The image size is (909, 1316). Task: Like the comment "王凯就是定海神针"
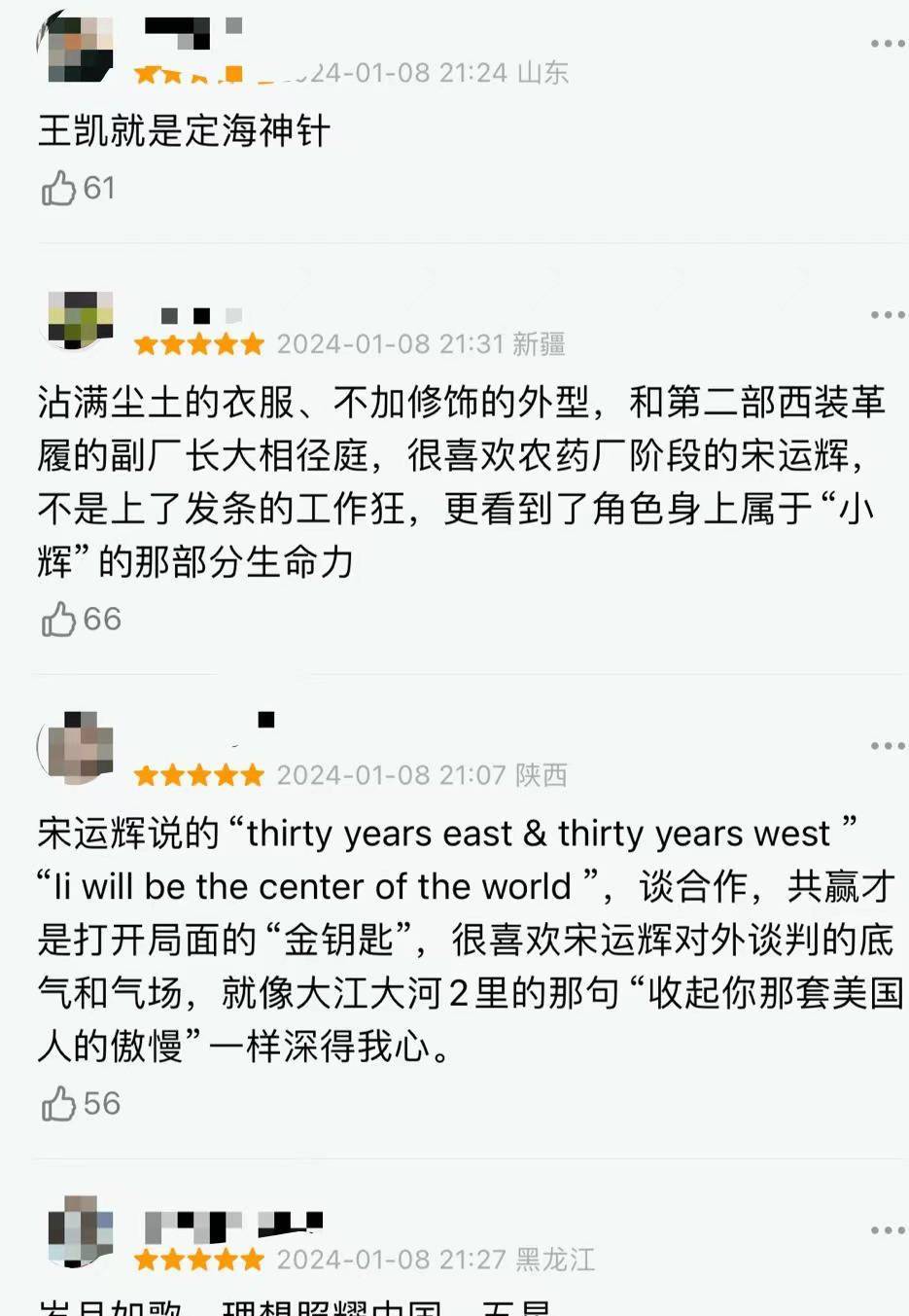59,189
